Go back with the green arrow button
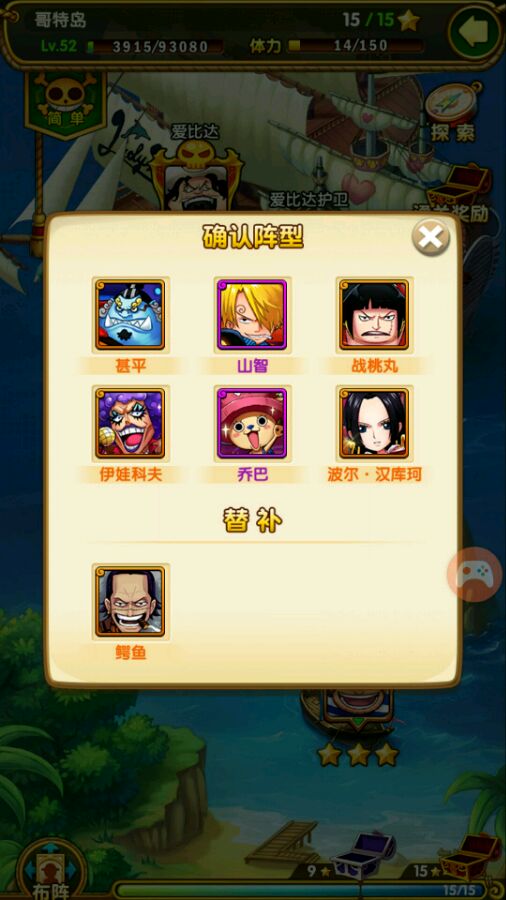Image resolution: width=506 pixels, height=900 pixels. (x=473, y=32)
